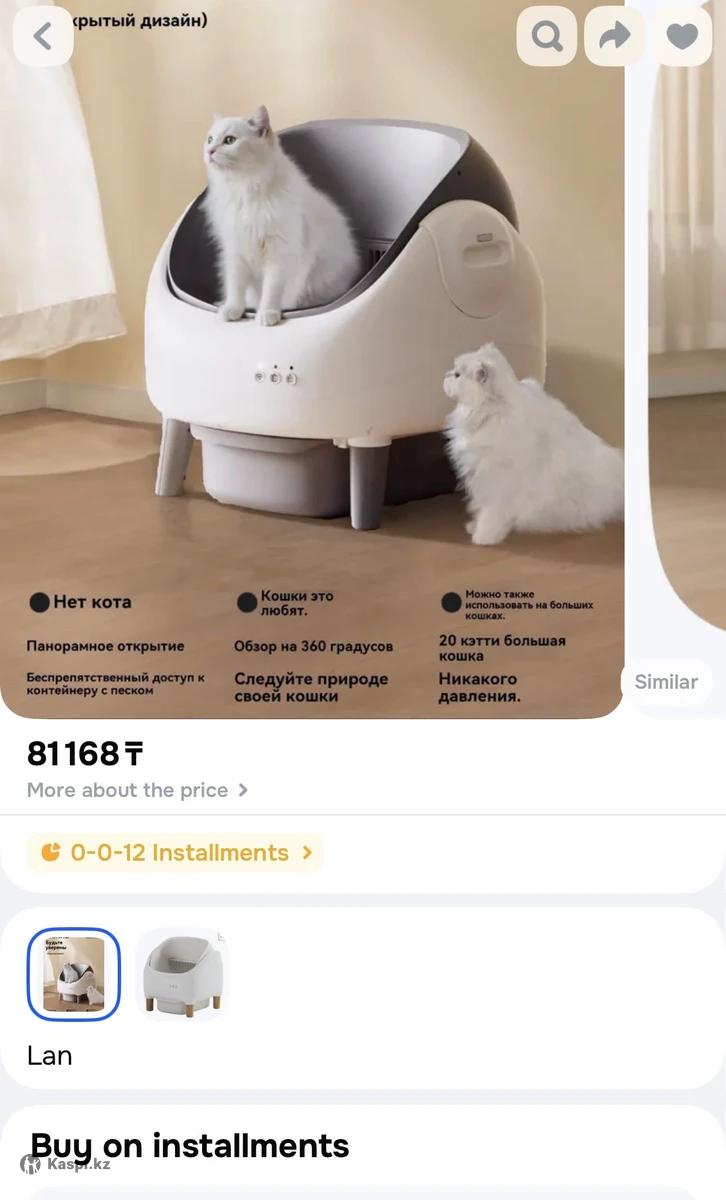
Task: Share this product listing
Action: [x=614, y=37]
